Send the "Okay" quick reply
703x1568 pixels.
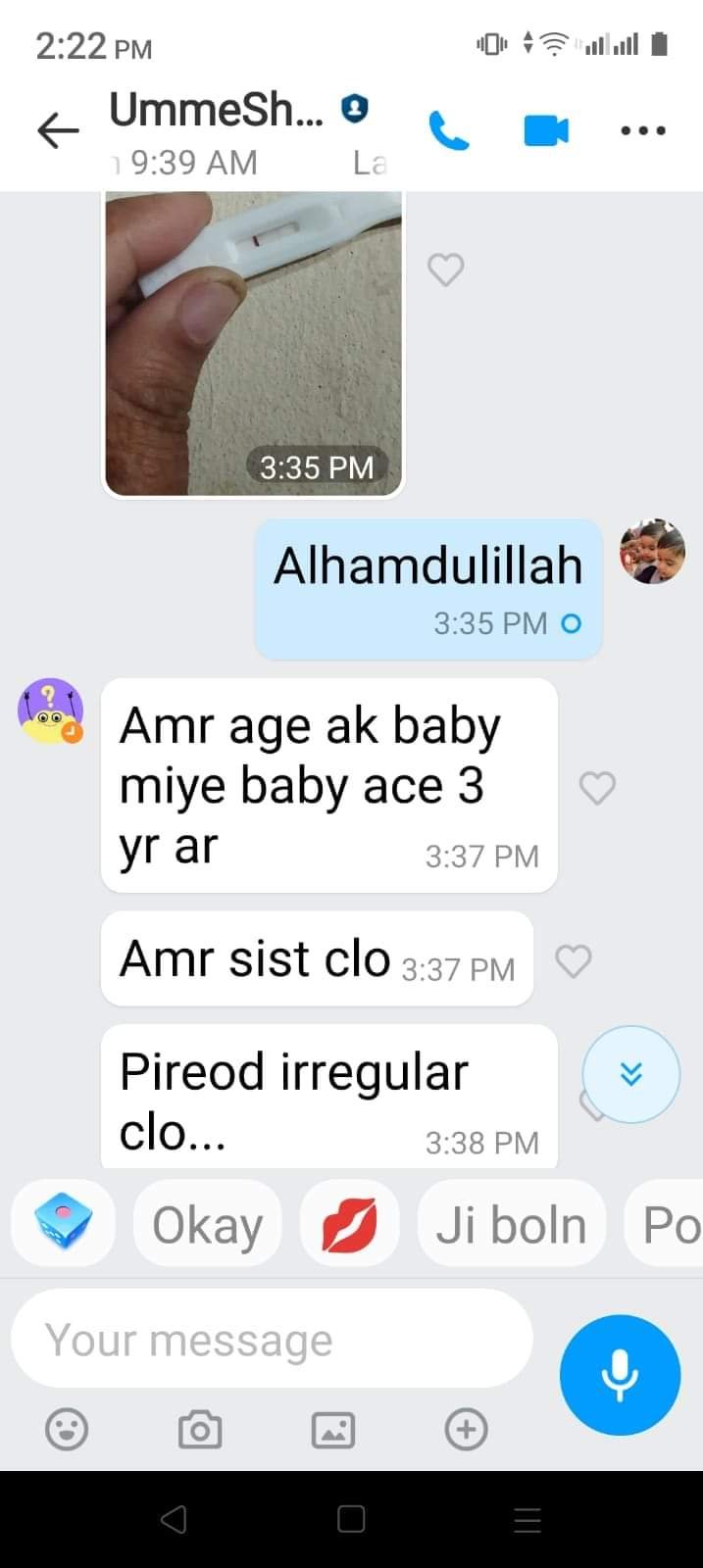click(x=207, y=1225)
